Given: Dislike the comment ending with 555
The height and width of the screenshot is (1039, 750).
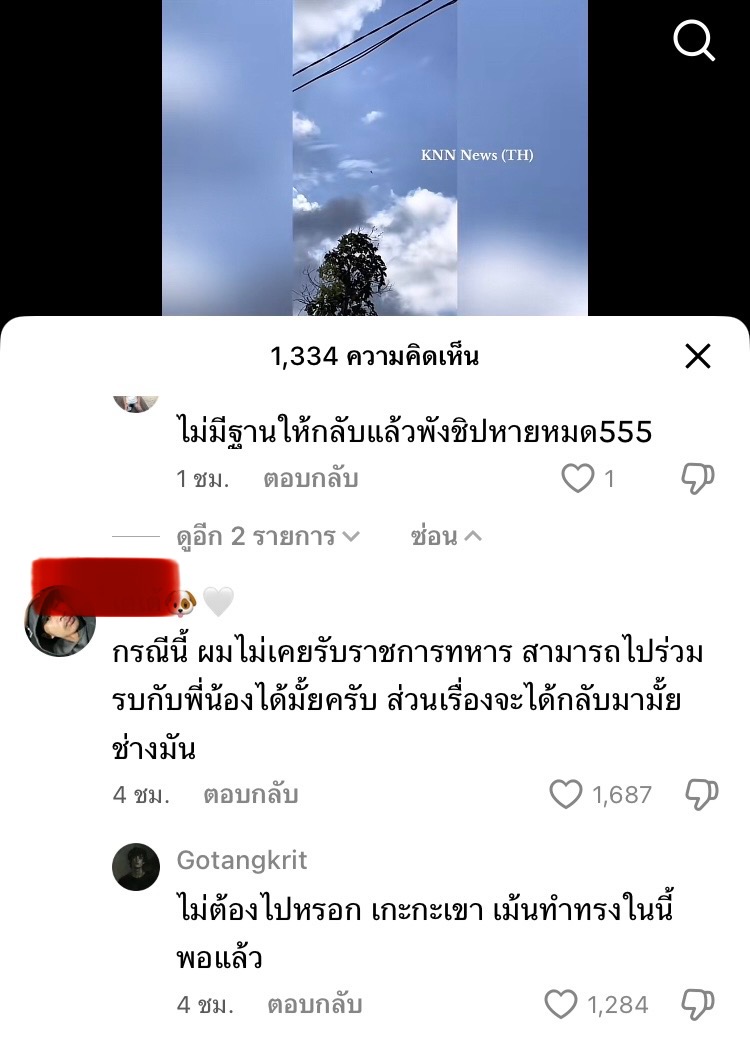Looking at the screenshot, I should tap(697, 479).
